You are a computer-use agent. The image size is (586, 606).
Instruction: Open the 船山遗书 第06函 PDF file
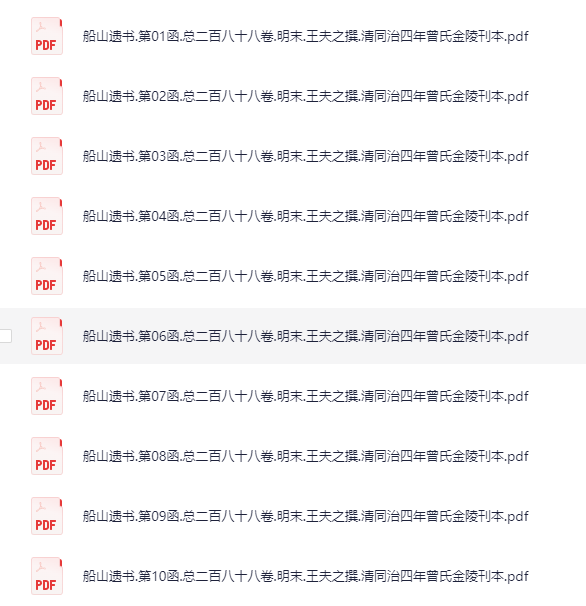(305, 336)
